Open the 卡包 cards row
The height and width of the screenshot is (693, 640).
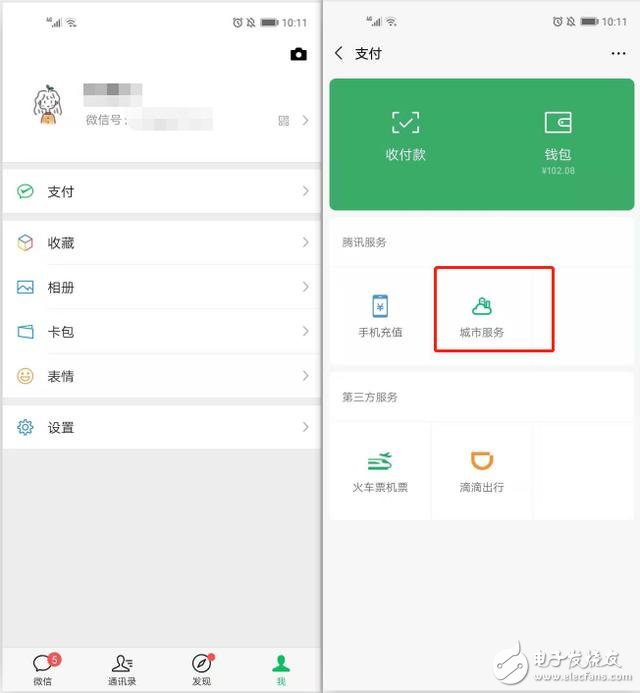pyautogui.click(x=160, y=332)
